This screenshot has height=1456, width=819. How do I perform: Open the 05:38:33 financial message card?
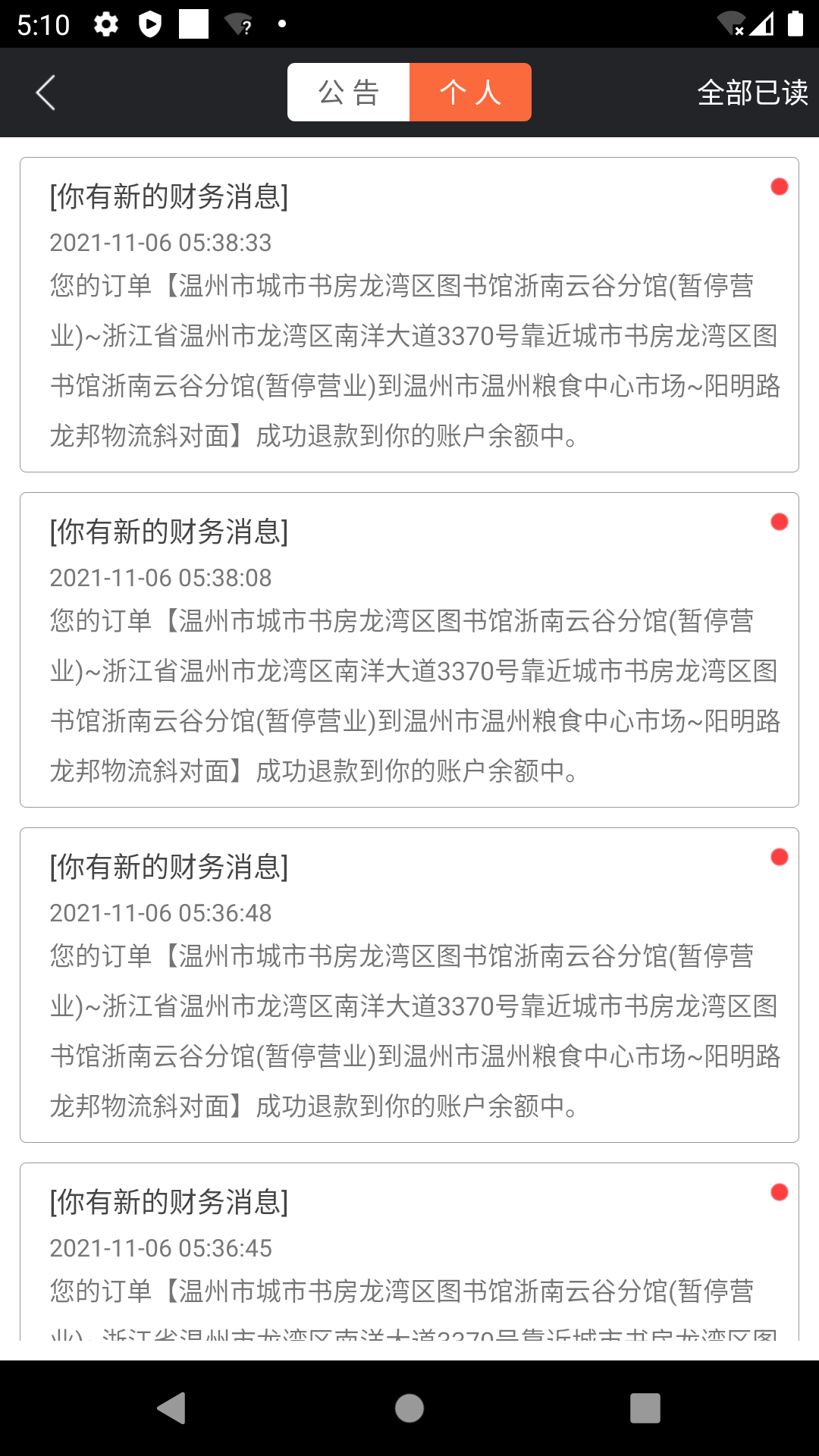[x=409, y=311]
